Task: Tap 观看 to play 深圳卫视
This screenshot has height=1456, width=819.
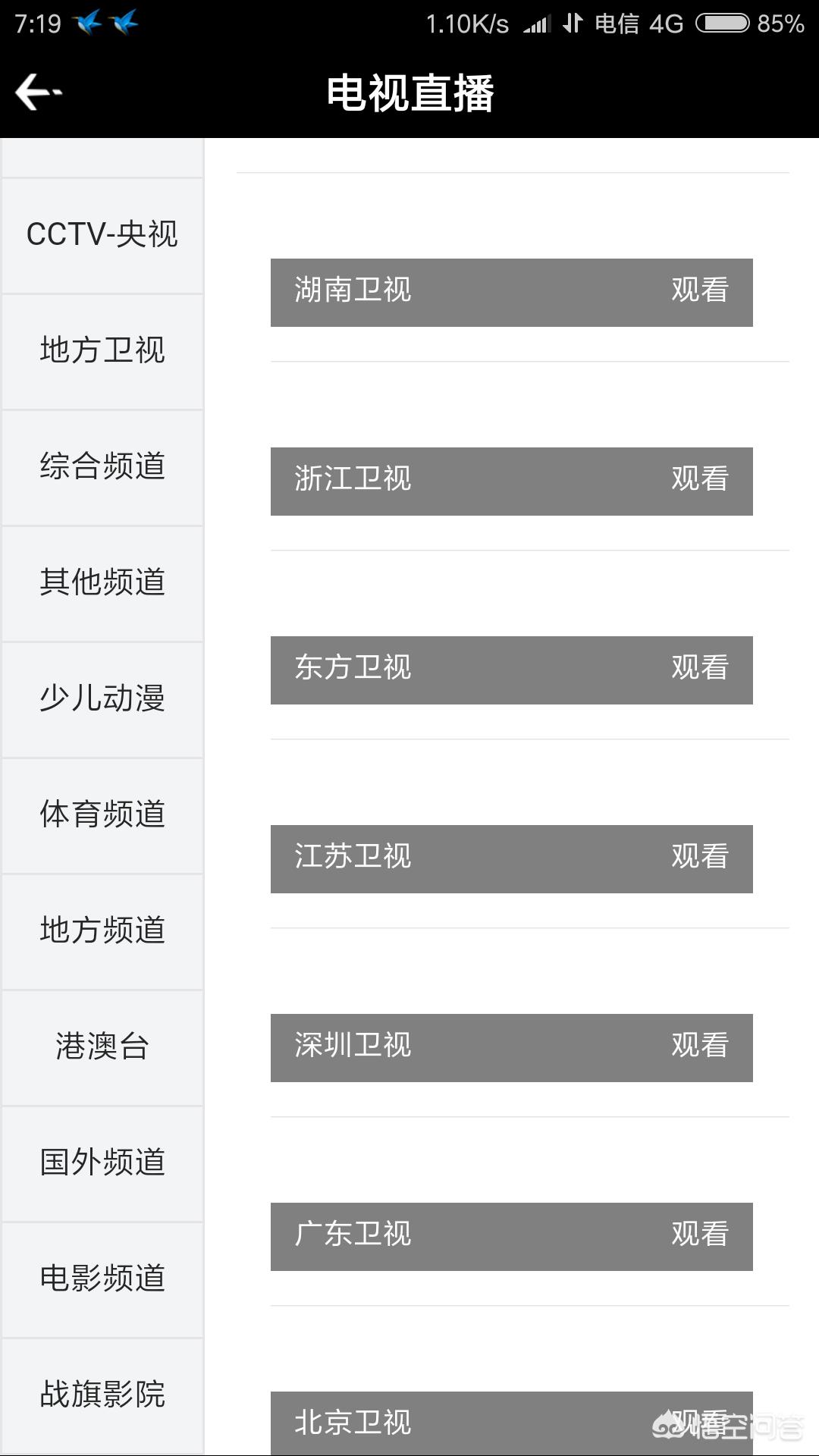Action: 698,1046
